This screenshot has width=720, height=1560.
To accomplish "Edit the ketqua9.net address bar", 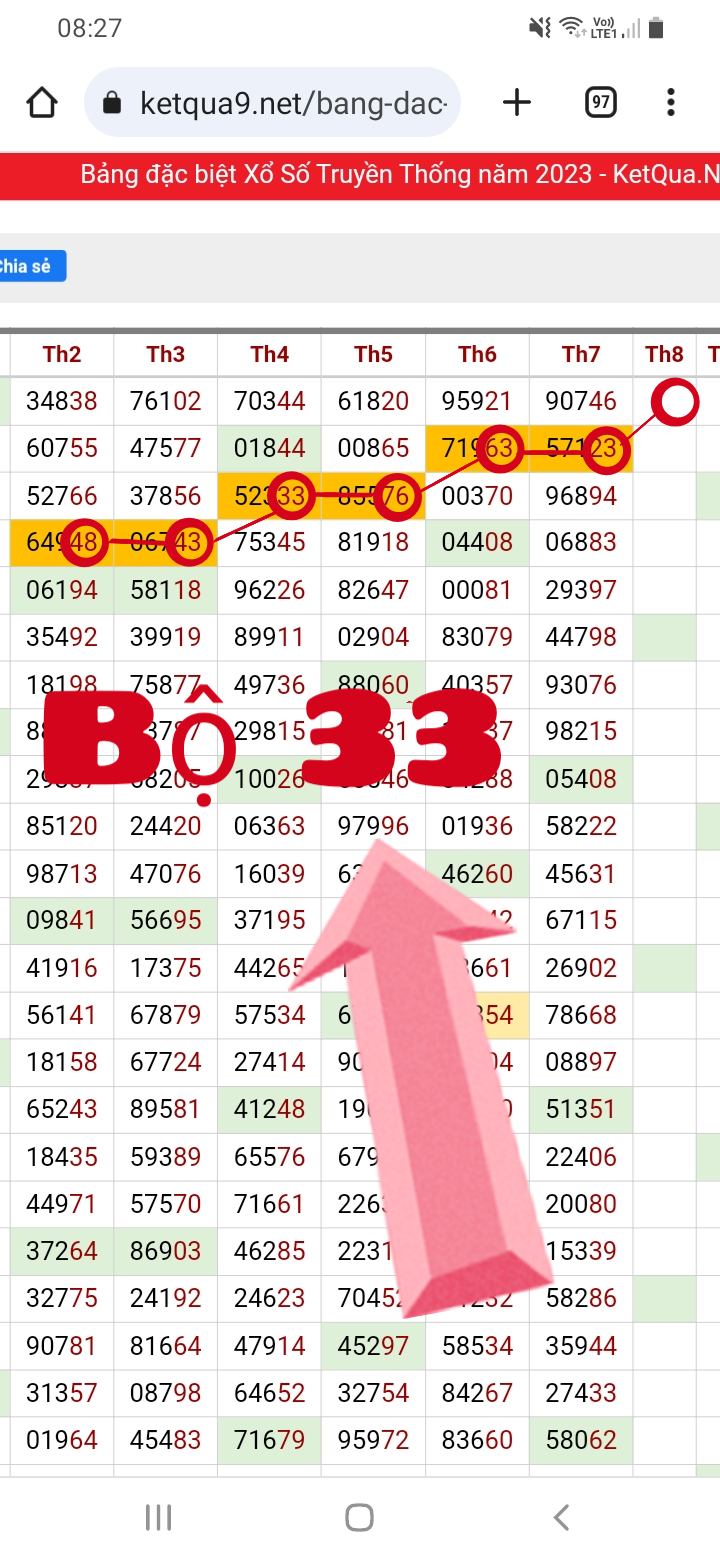I will 290,102.
